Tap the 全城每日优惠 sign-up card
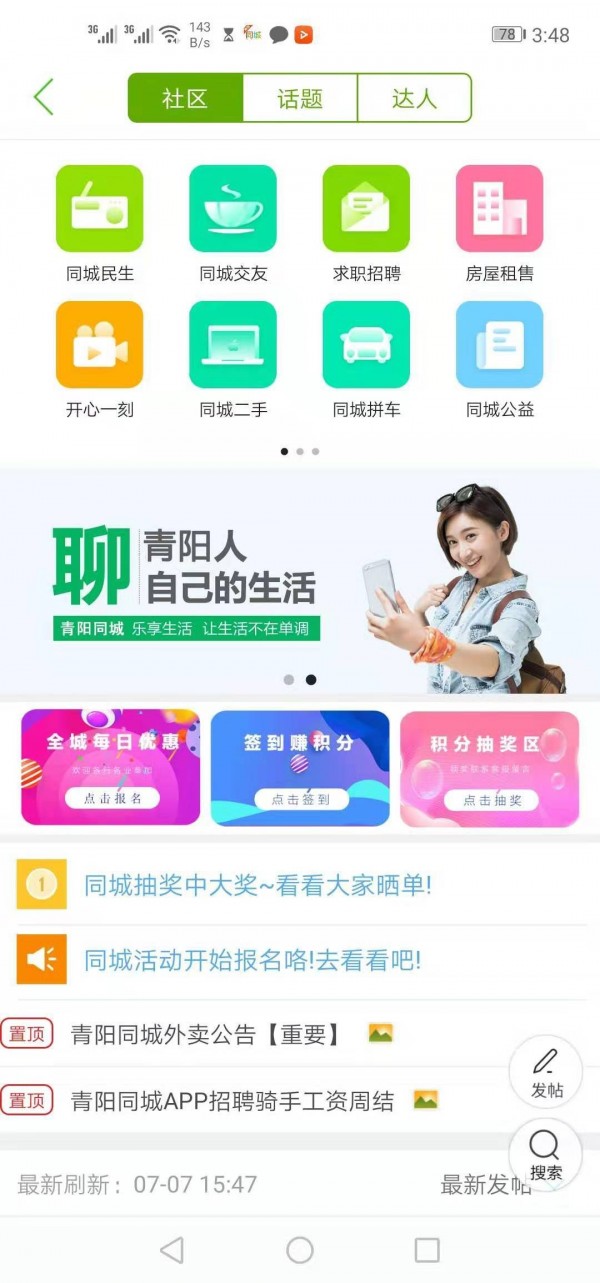The height and width of the screenshot is (1283, 600). [110, 767]
